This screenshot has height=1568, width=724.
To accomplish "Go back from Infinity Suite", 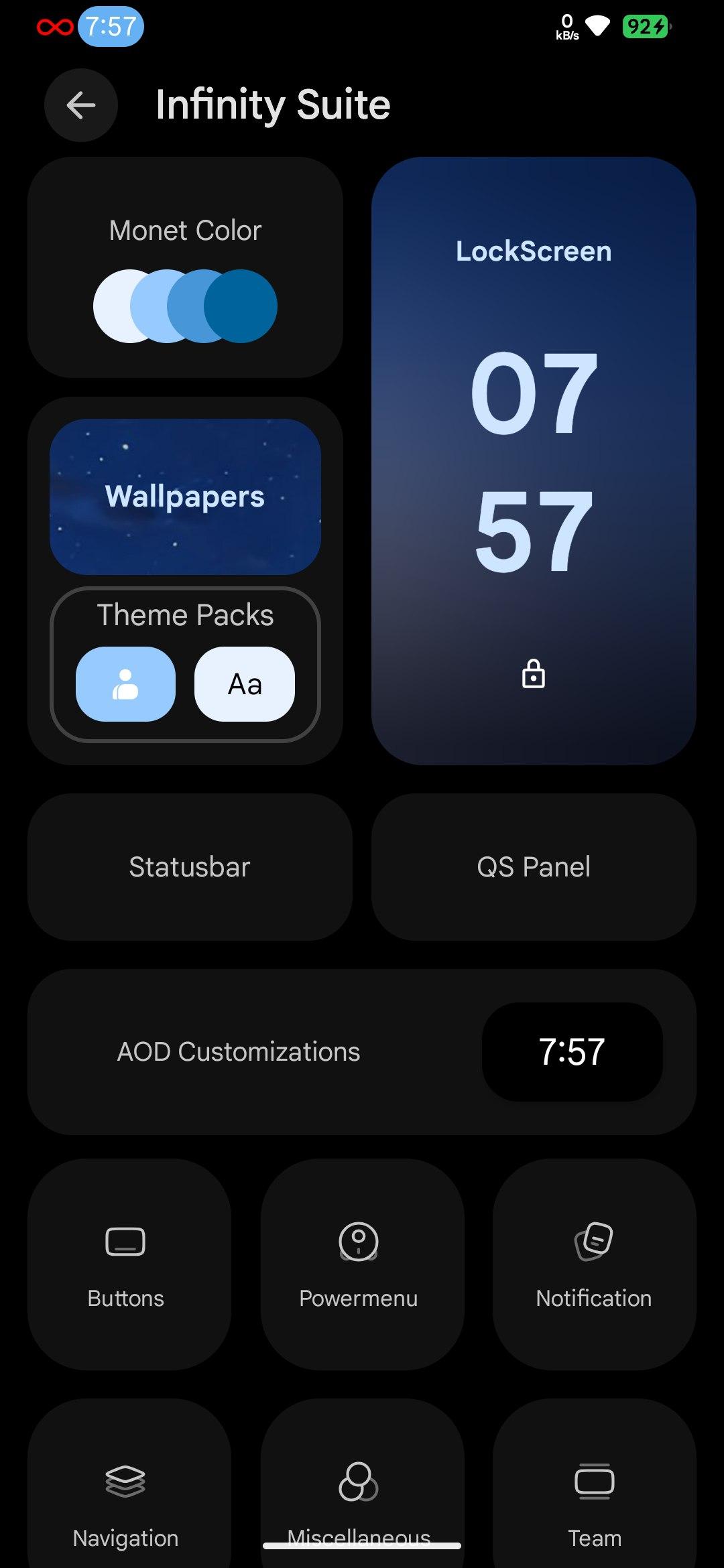I will click(81, 105).
